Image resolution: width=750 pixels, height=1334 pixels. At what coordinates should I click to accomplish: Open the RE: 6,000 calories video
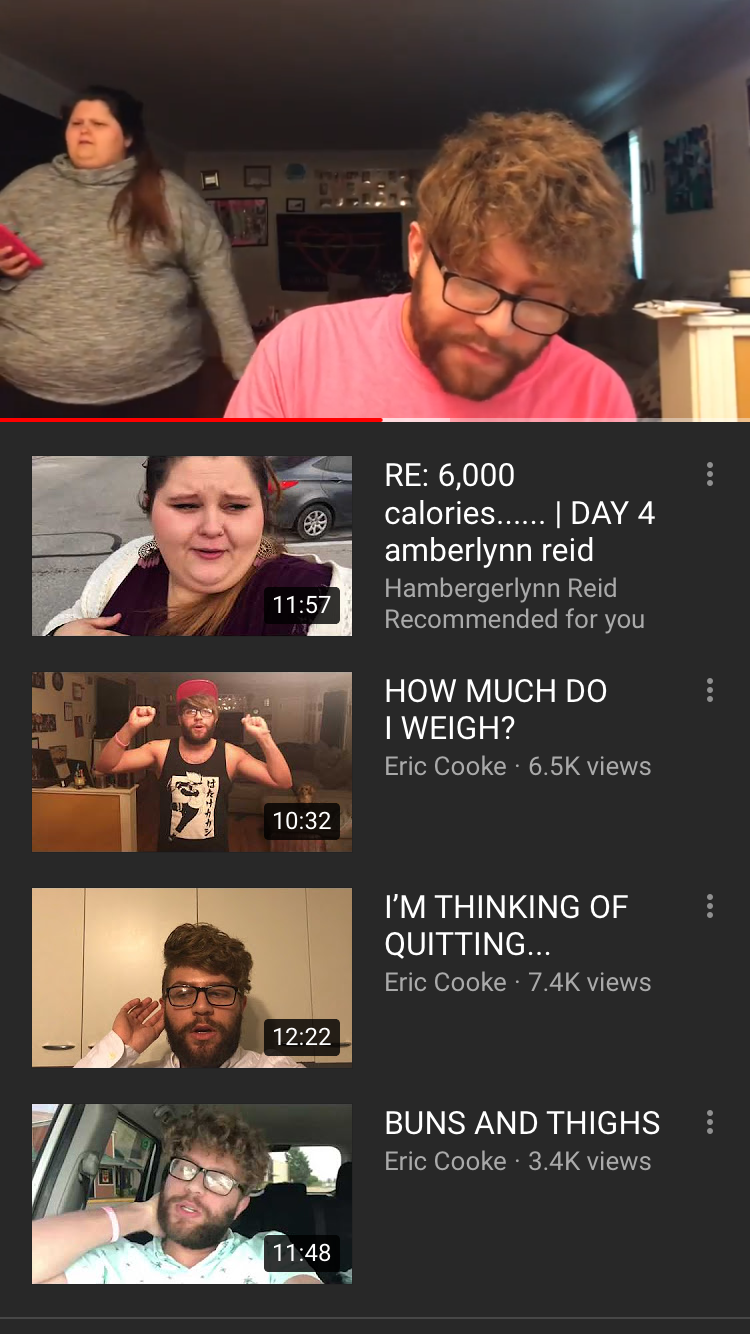[x=192, y=546]
